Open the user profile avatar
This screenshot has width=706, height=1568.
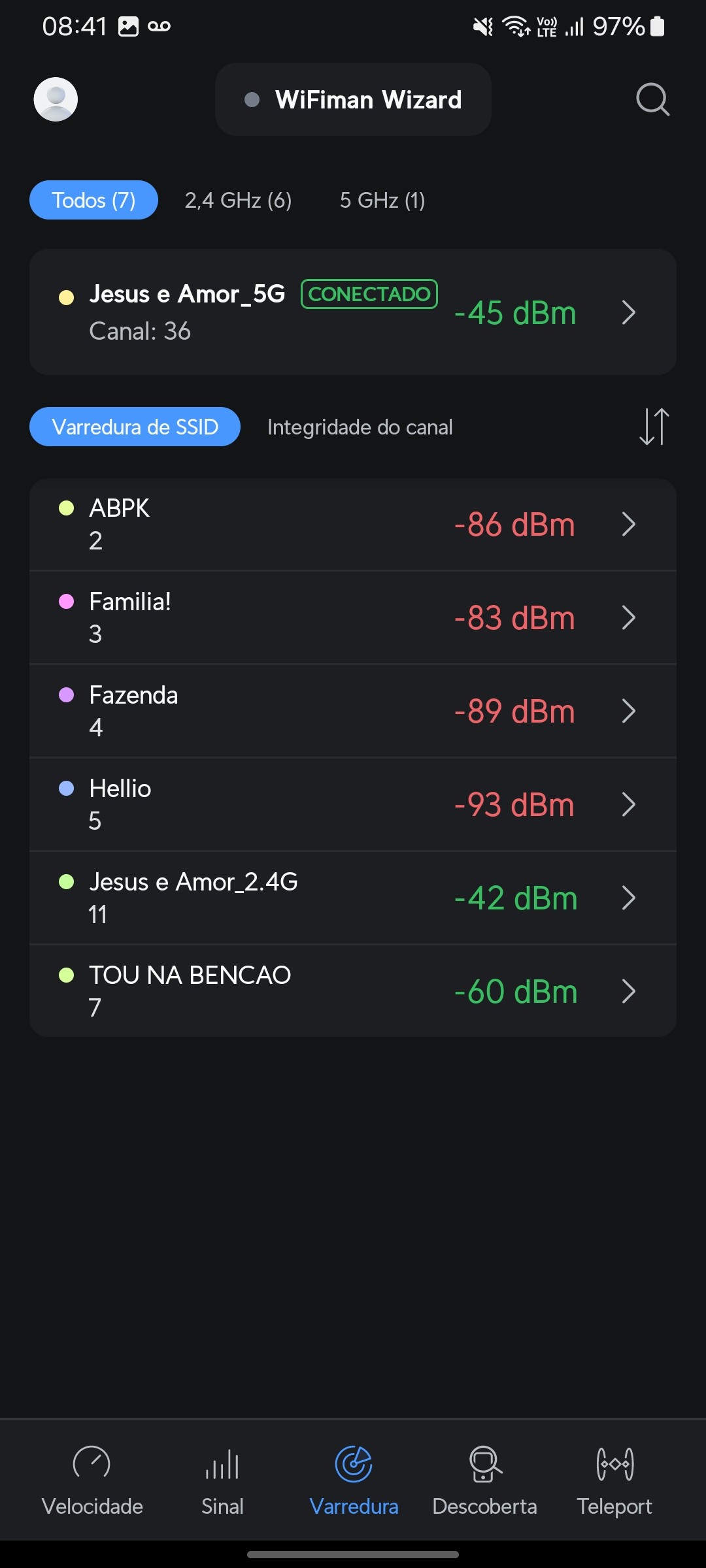pyautogui.click(x=56, y=99)
